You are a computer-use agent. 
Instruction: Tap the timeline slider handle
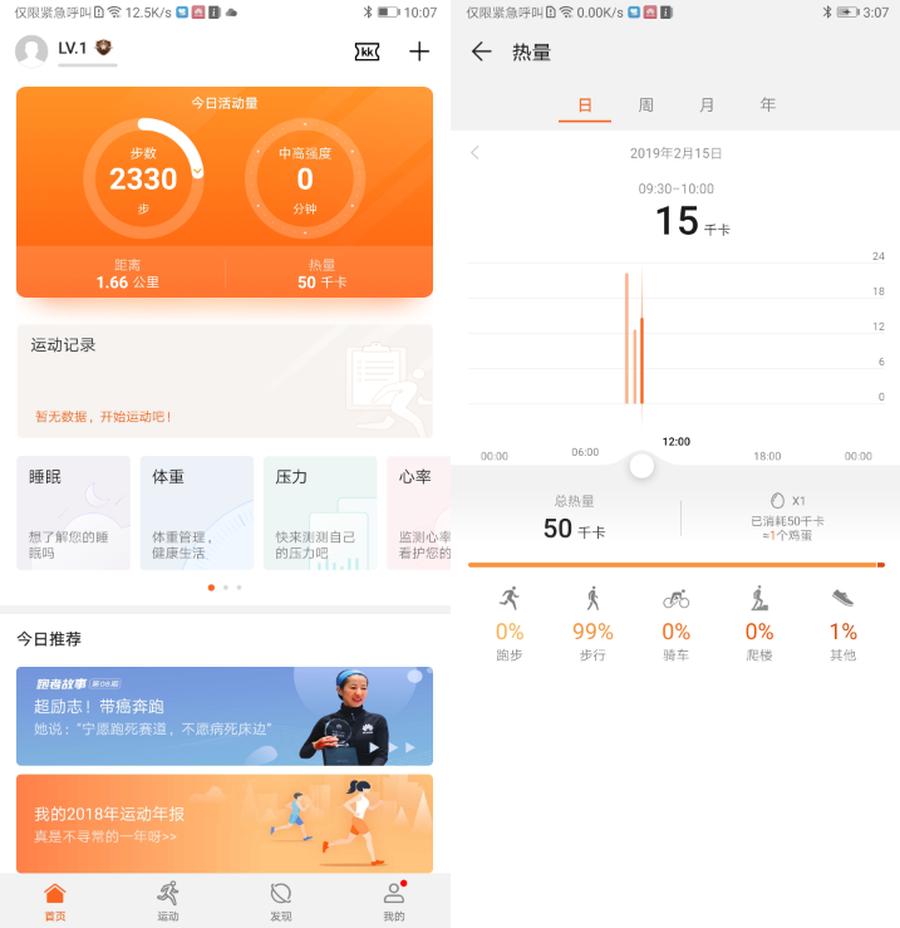tap(642, 465)
